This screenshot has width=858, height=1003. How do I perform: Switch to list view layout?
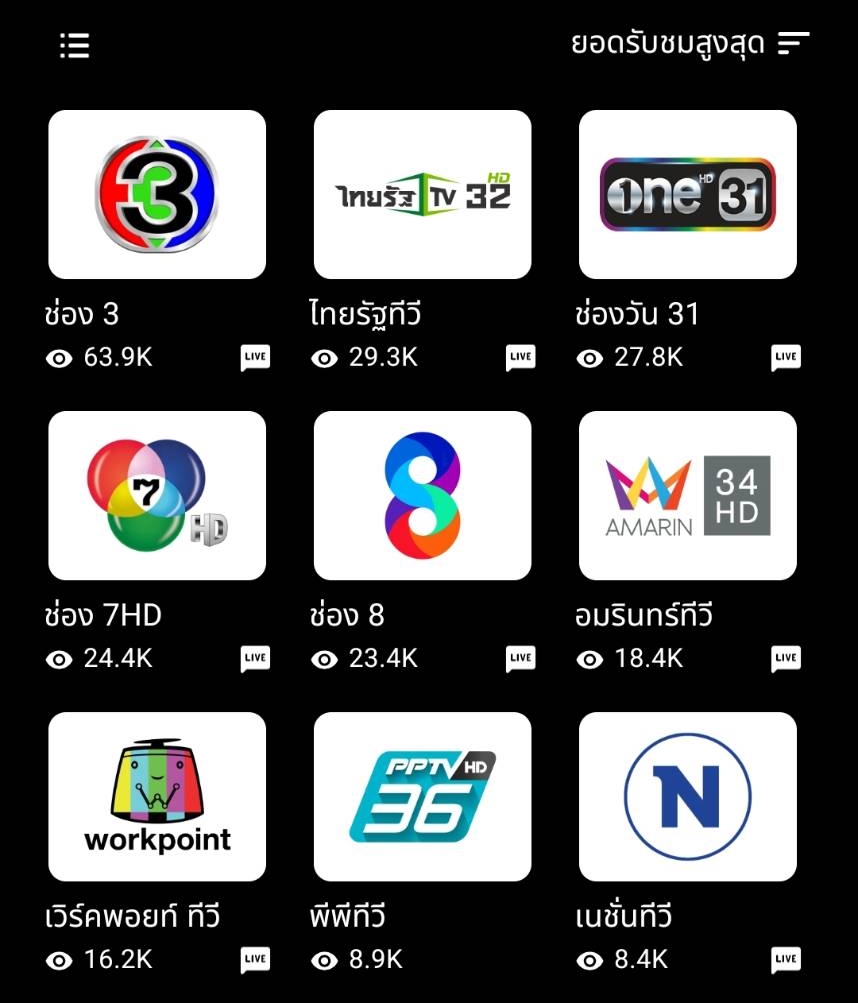[74, 45]
